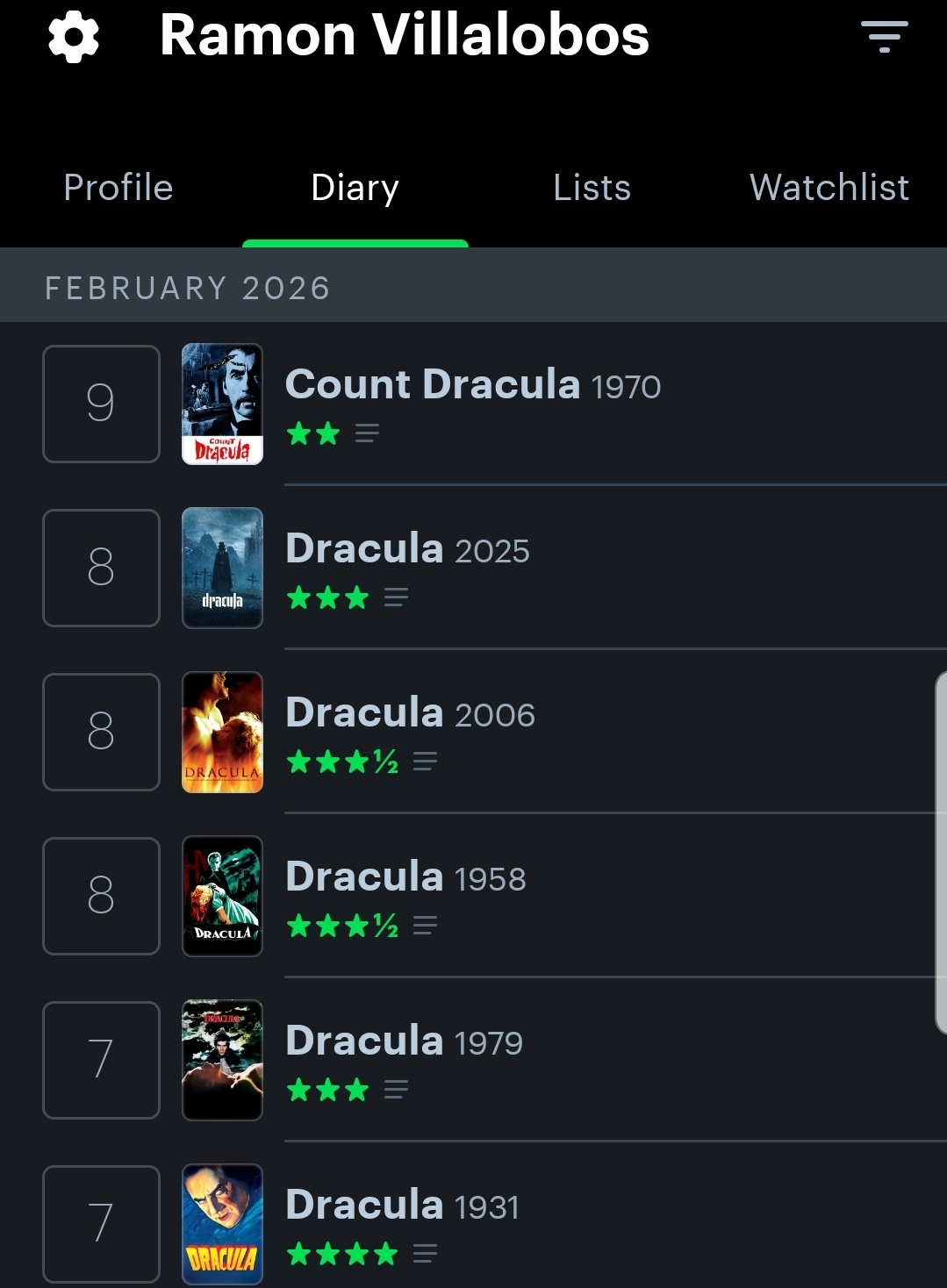Open the settings gear icon
947x1288 pixels.
point(74,38)
